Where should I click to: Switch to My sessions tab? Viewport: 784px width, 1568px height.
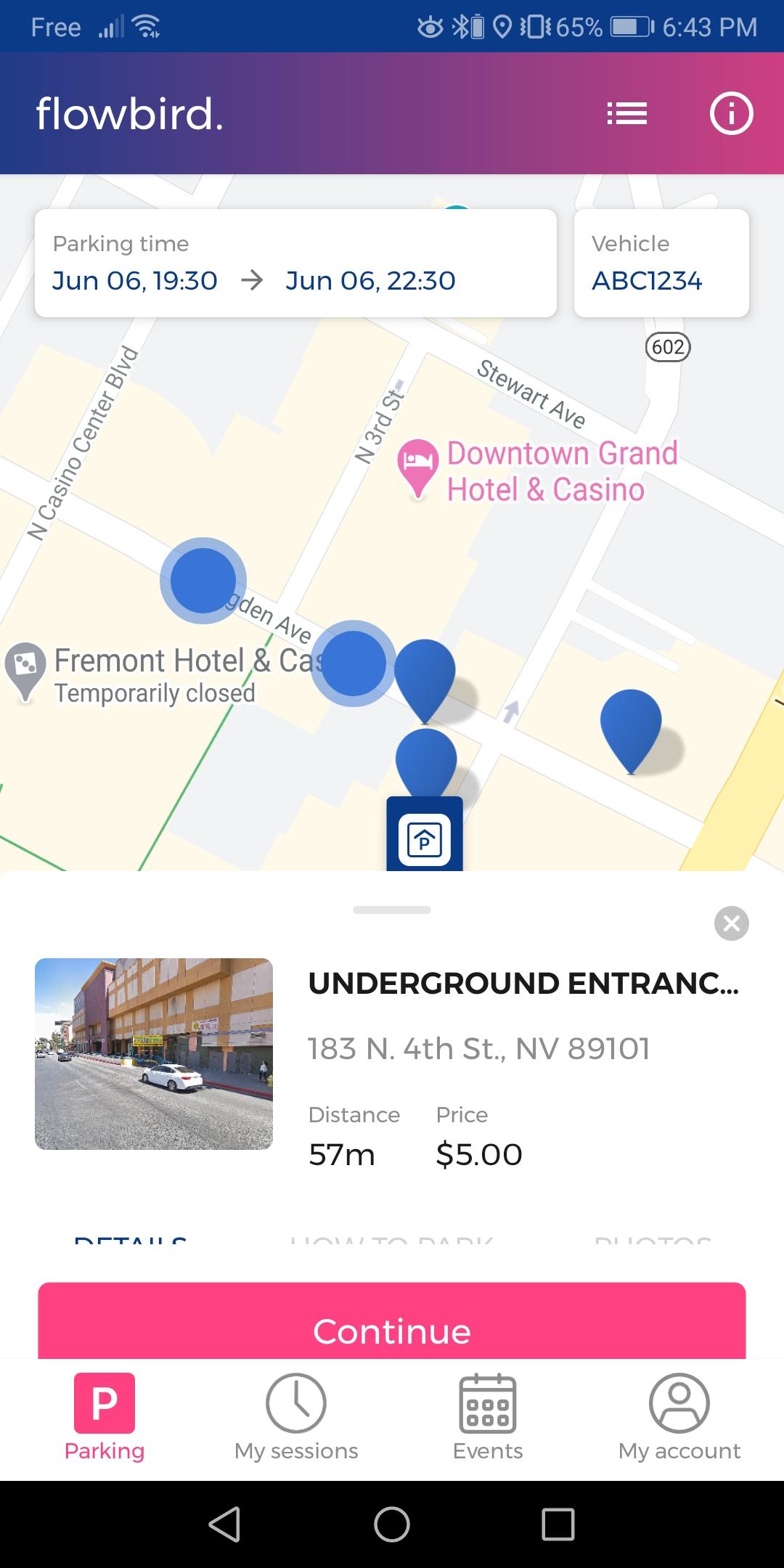click(x=296, y=1417)
